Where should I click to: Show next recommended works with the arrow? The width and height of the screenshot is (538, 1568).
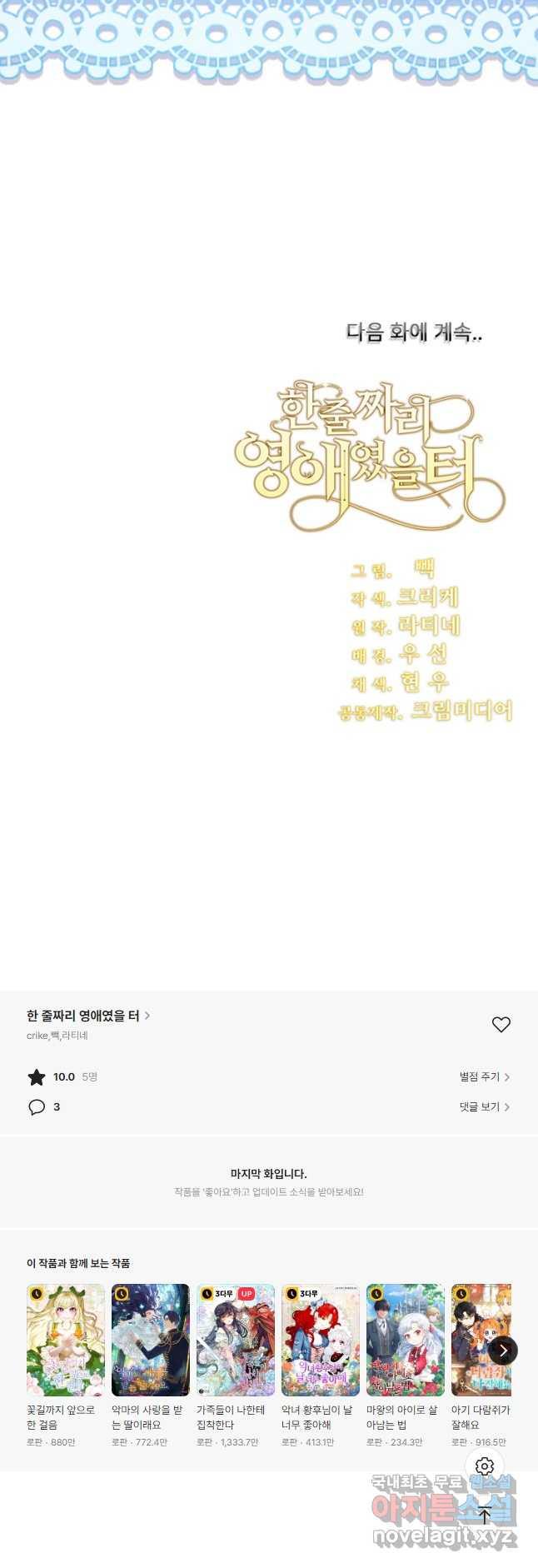coord(502,1351)
